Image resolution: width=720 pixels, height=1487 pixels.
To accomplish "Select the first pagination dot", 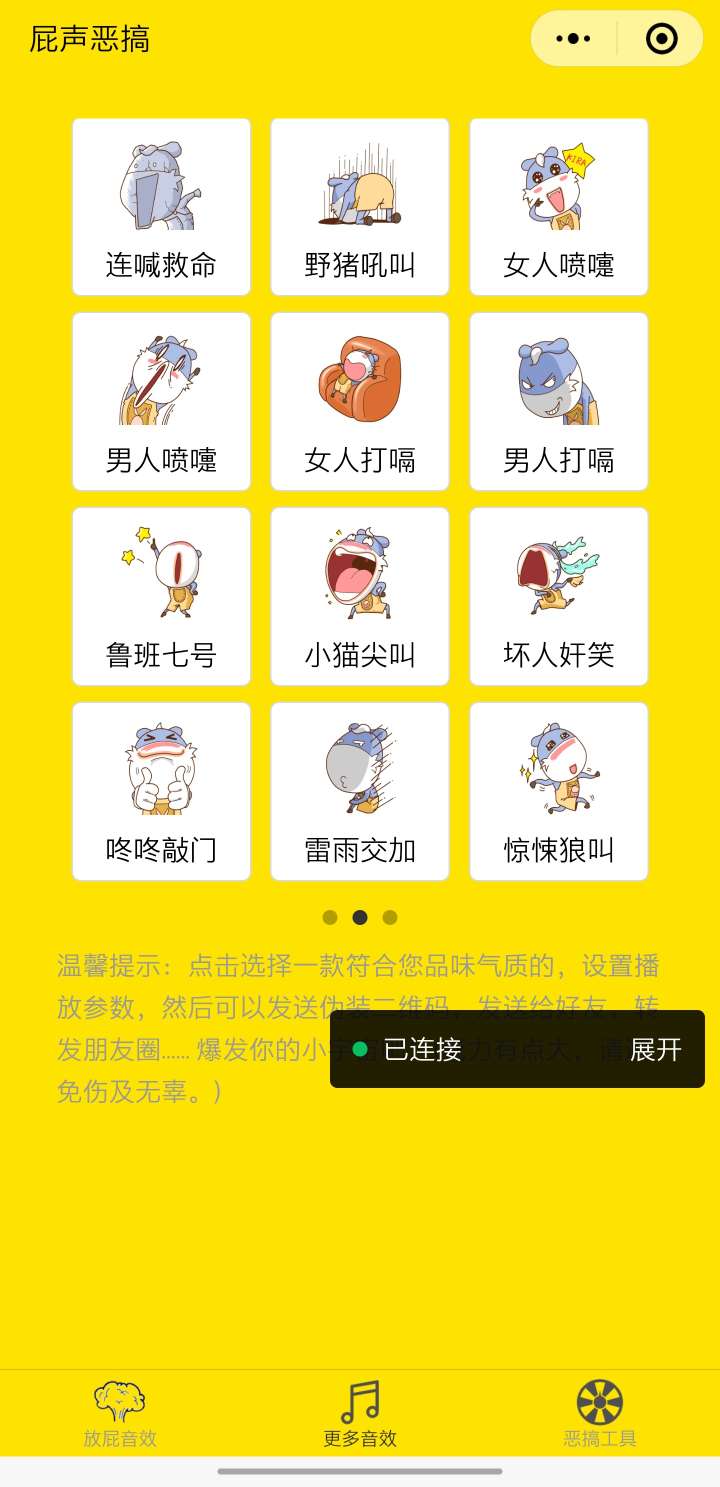I will click(x=329, y=917).
